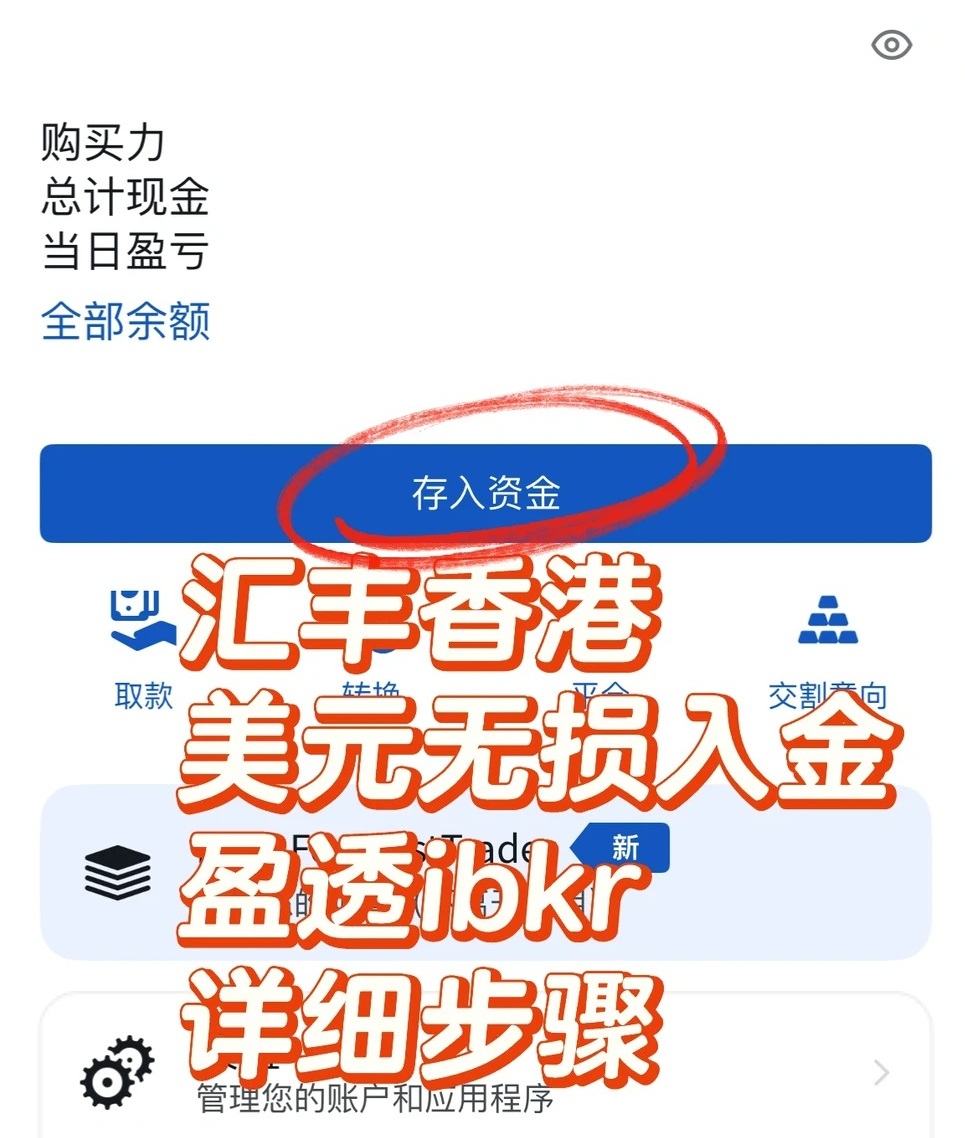
Task: Toggle balance visibility with the eye icon
Action: pos(891,44)
